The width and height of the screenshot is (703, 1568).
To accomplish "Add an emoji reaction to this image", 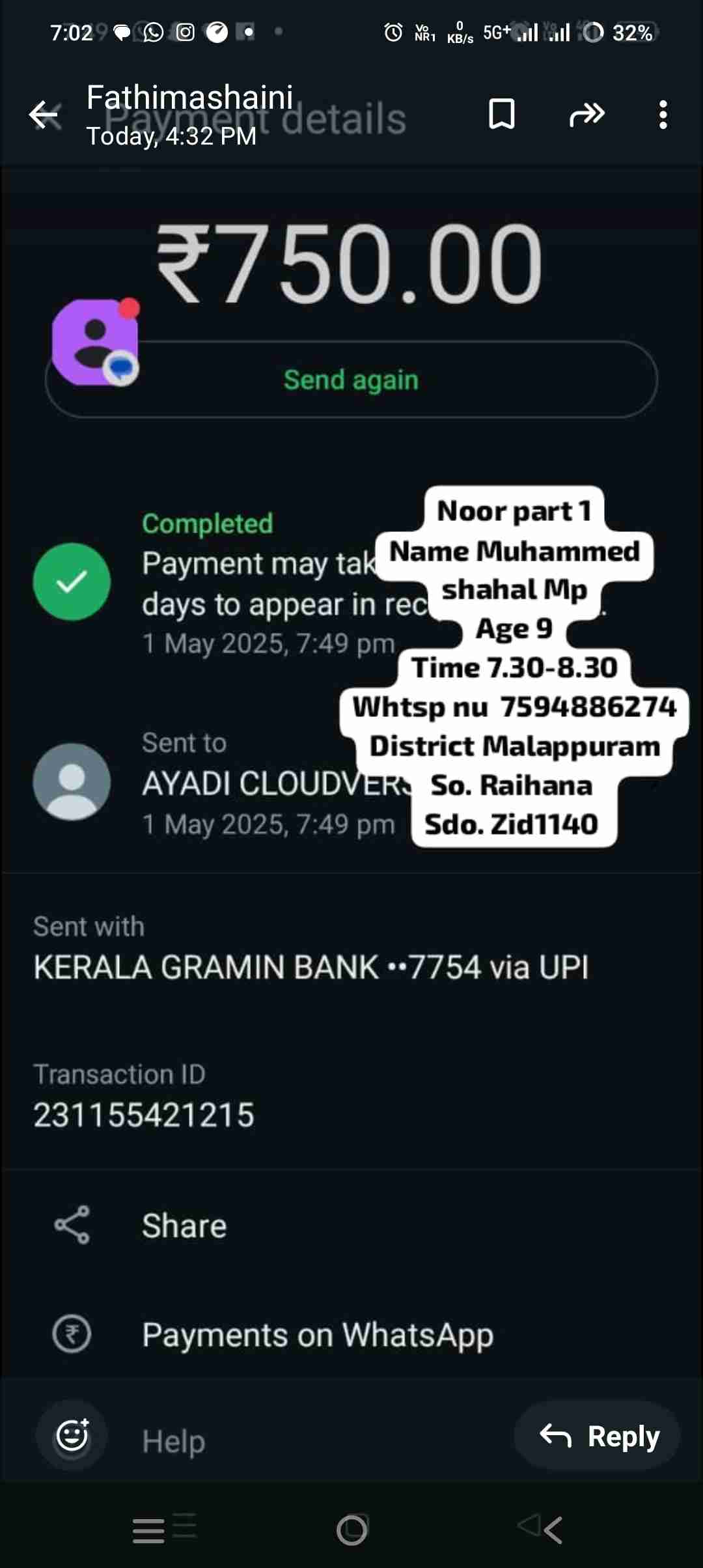I will (x=72, y=1435).
